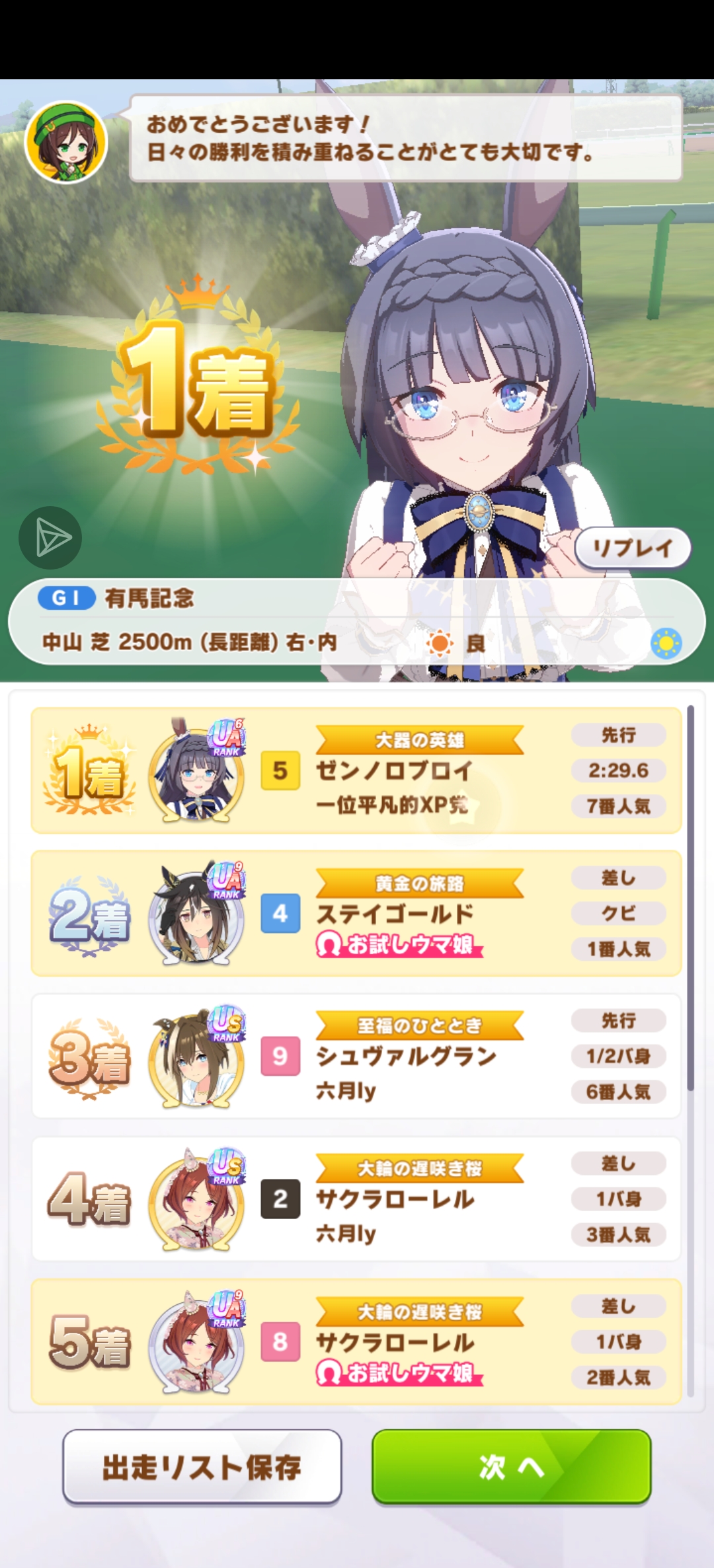714x1568 pixels.
Task: Open 1st place ゼンノロブロイ result row
Action: (356, 770)
